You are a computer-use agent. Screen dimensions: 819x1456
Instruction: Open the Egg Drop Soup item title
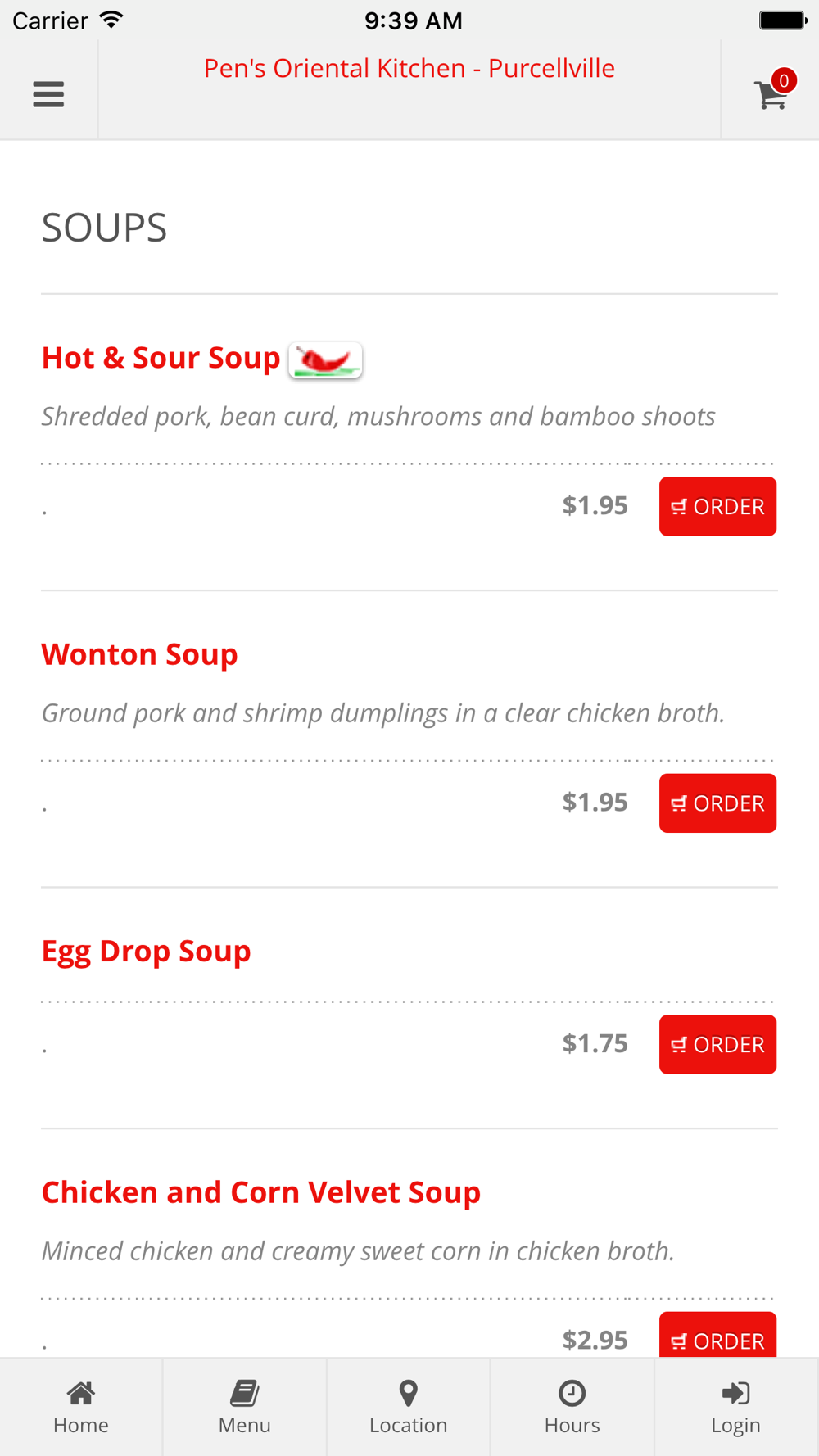point(146,952)
